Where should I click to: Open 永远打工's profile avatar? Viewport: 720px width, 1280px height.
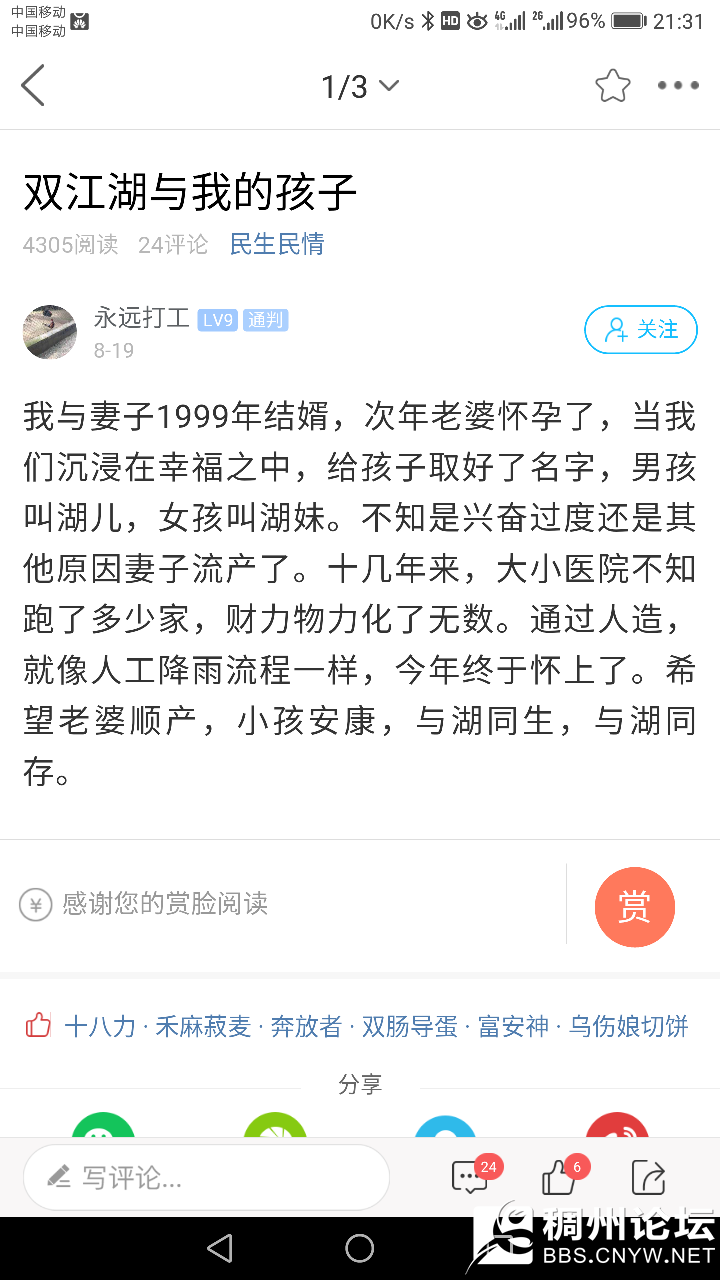click(x=50, y=332)
